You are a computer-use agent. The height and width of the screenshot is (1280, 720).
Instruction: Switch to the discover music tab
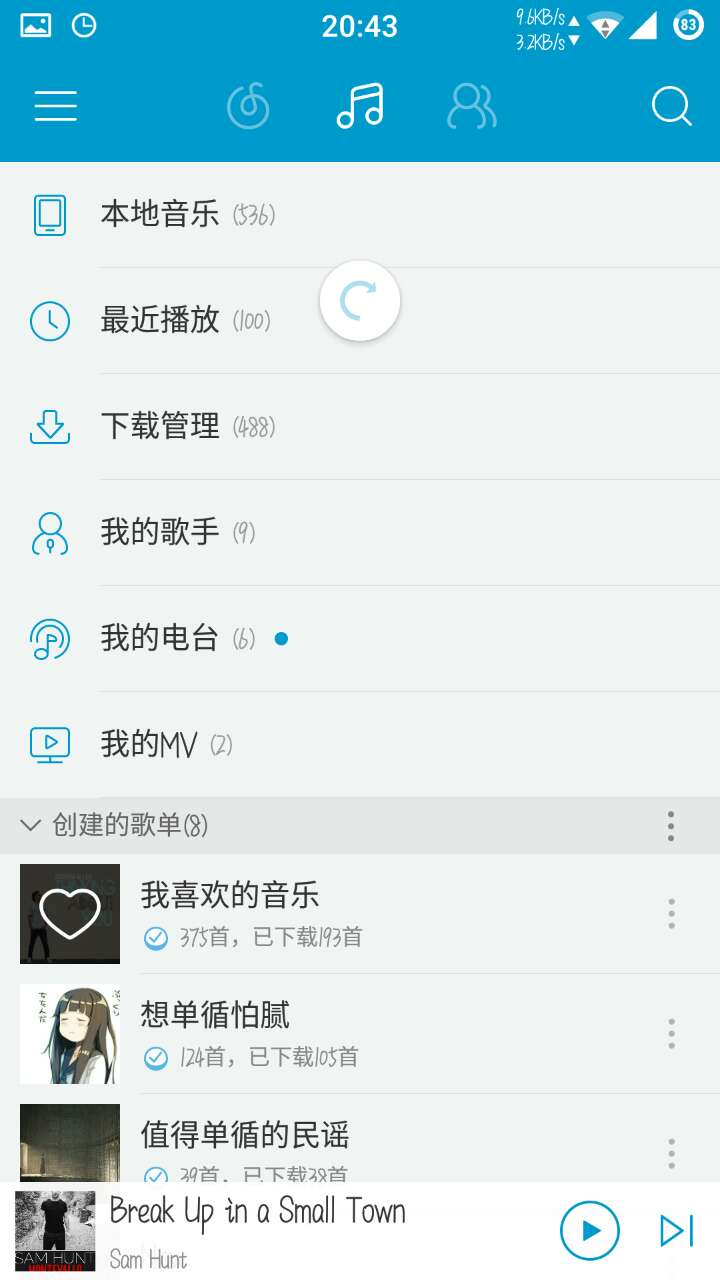(248, 106)
